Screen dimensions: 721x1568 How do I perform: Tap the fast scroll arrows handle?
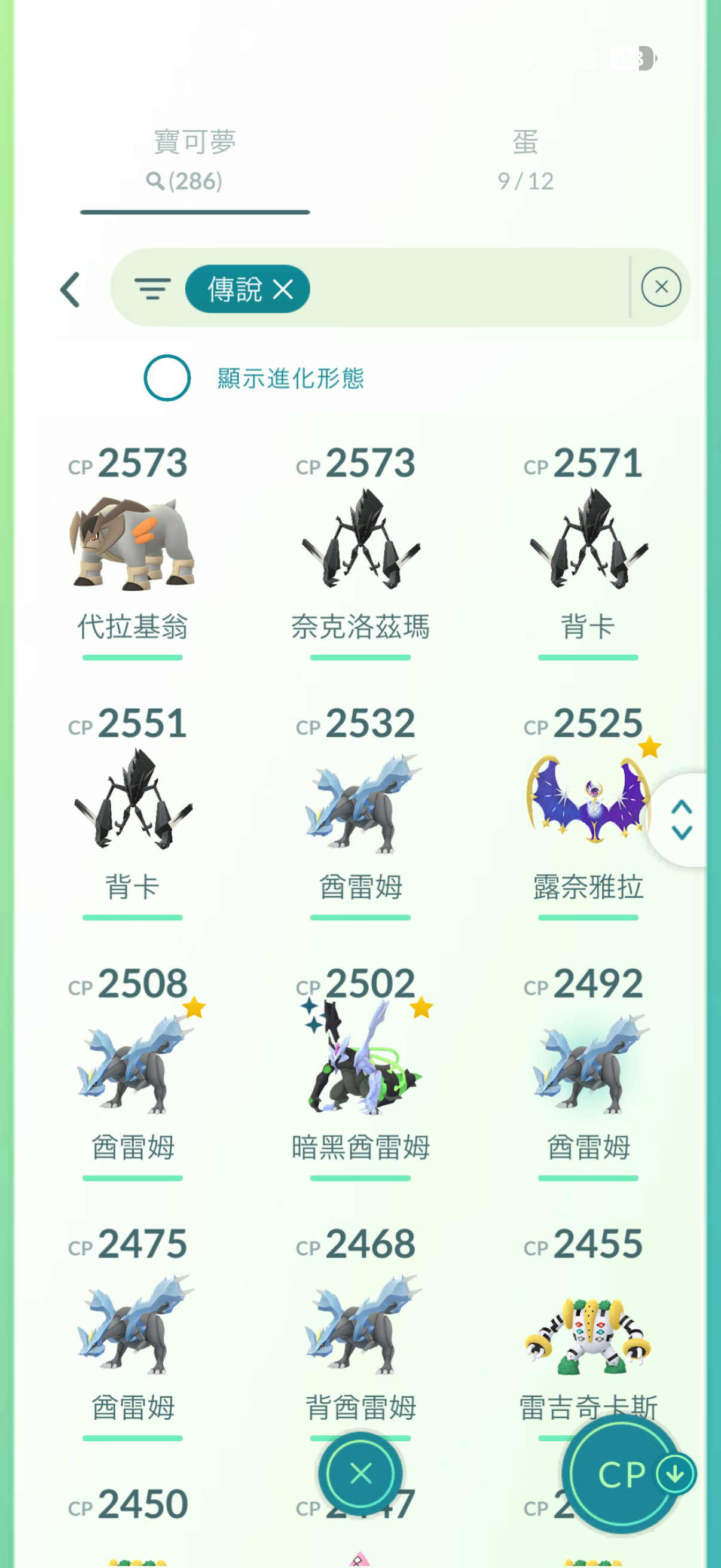click(x=682, y=820)
